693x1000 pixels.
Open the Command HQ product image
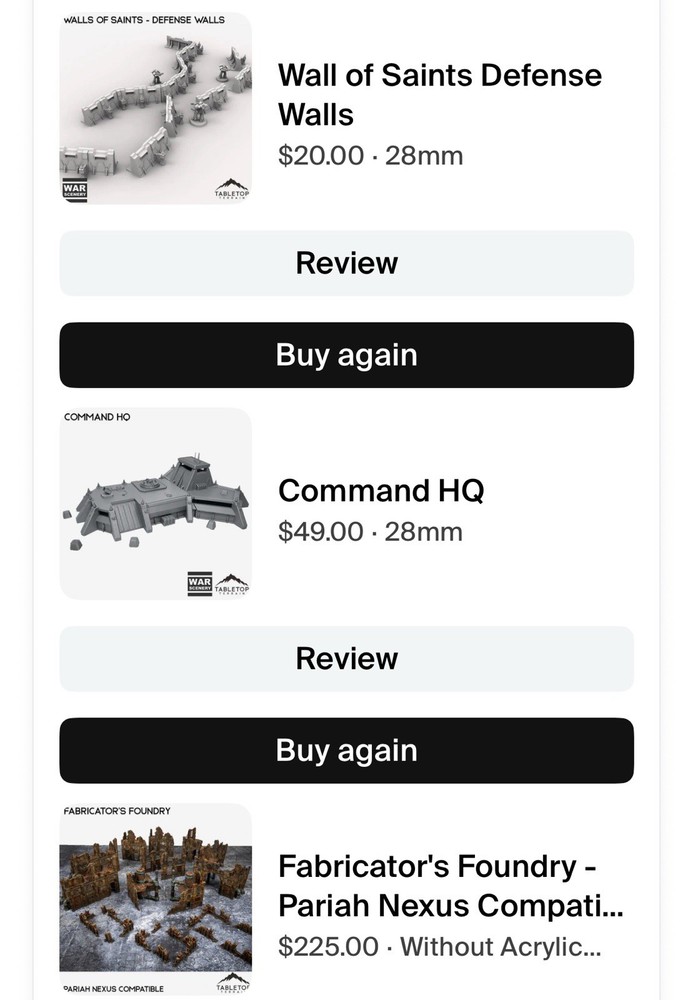click(x=155, y=503)
